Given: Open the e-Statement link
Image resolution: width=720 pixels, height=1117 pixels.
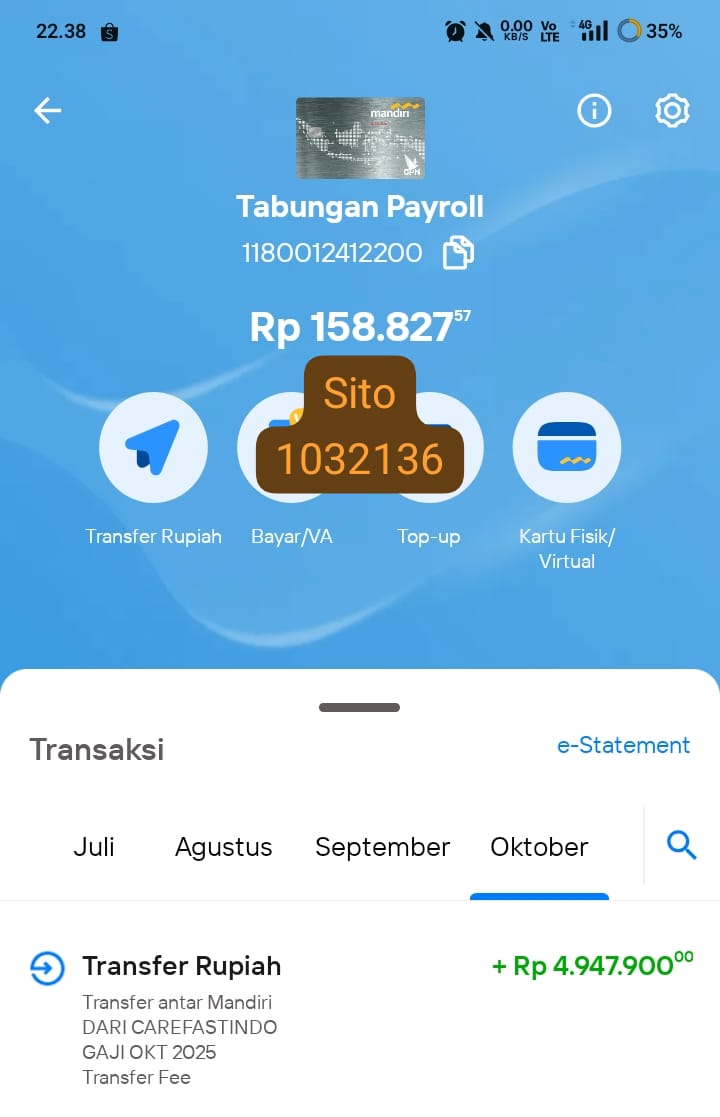Looking at the screenshot, I should 623,745.
